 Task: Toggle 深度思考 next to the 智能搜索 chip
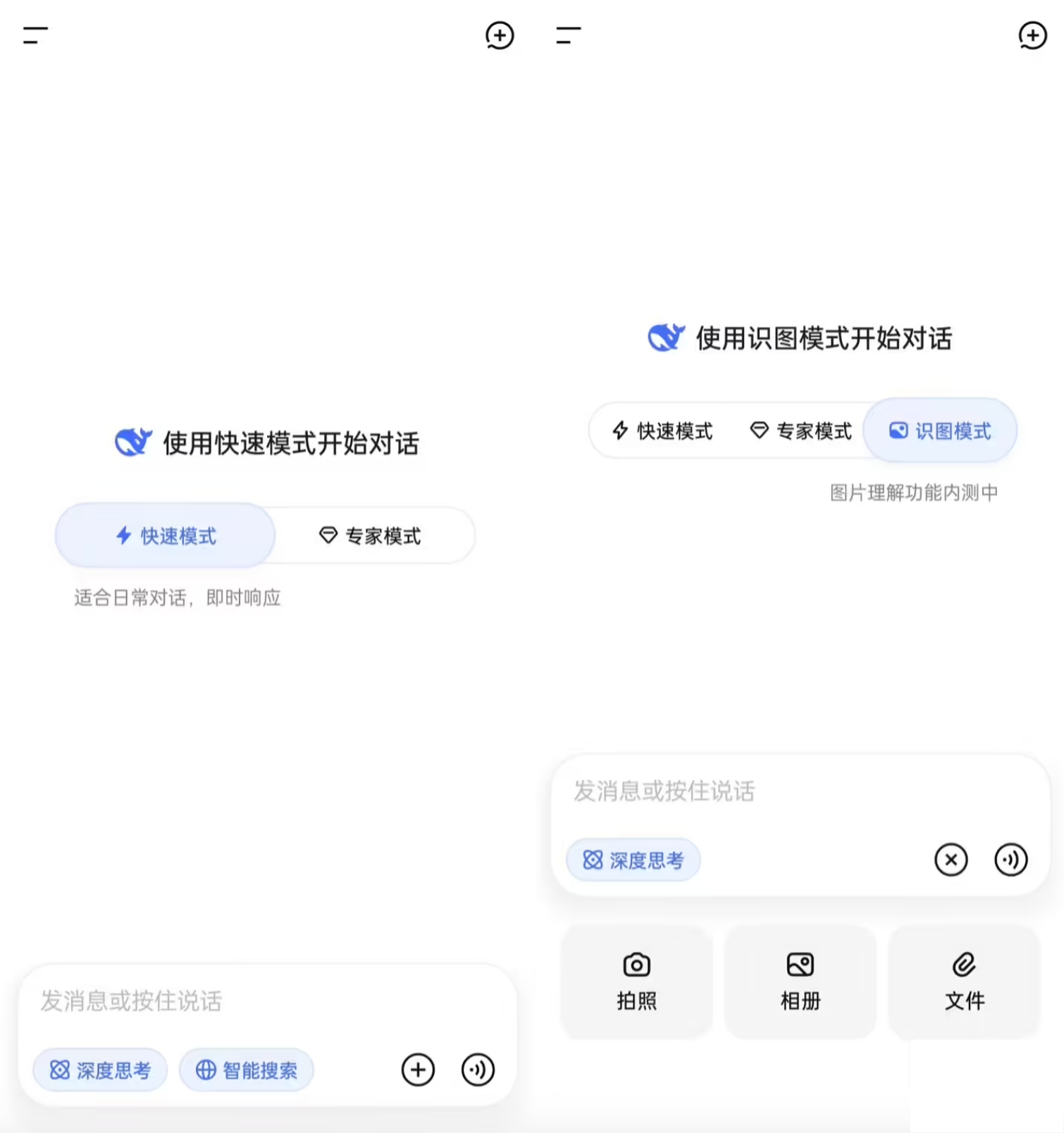(100, 1070)
